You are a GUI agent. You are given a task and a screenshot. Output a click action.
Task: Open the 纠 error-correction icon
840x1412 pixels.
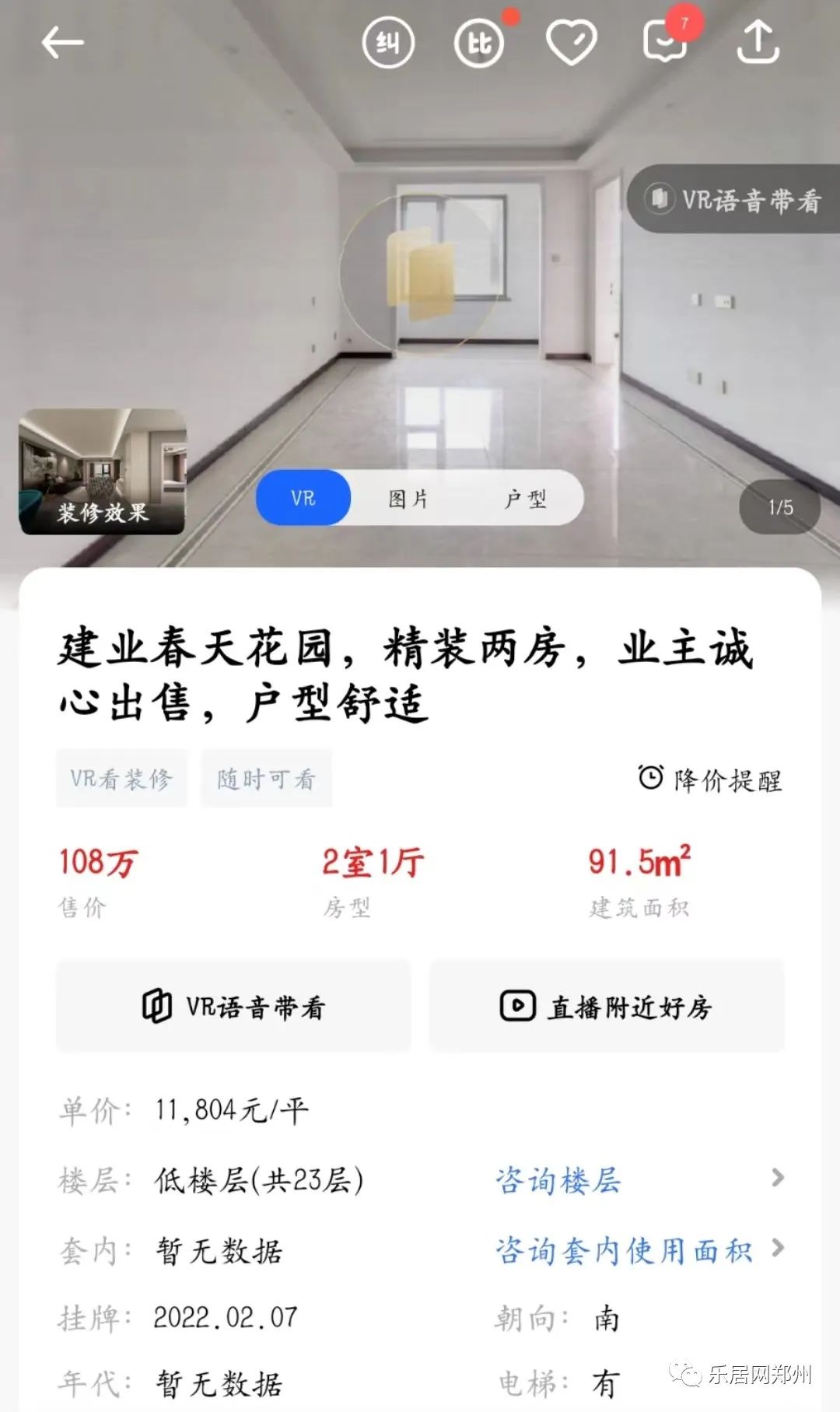[x=387, y=43]
